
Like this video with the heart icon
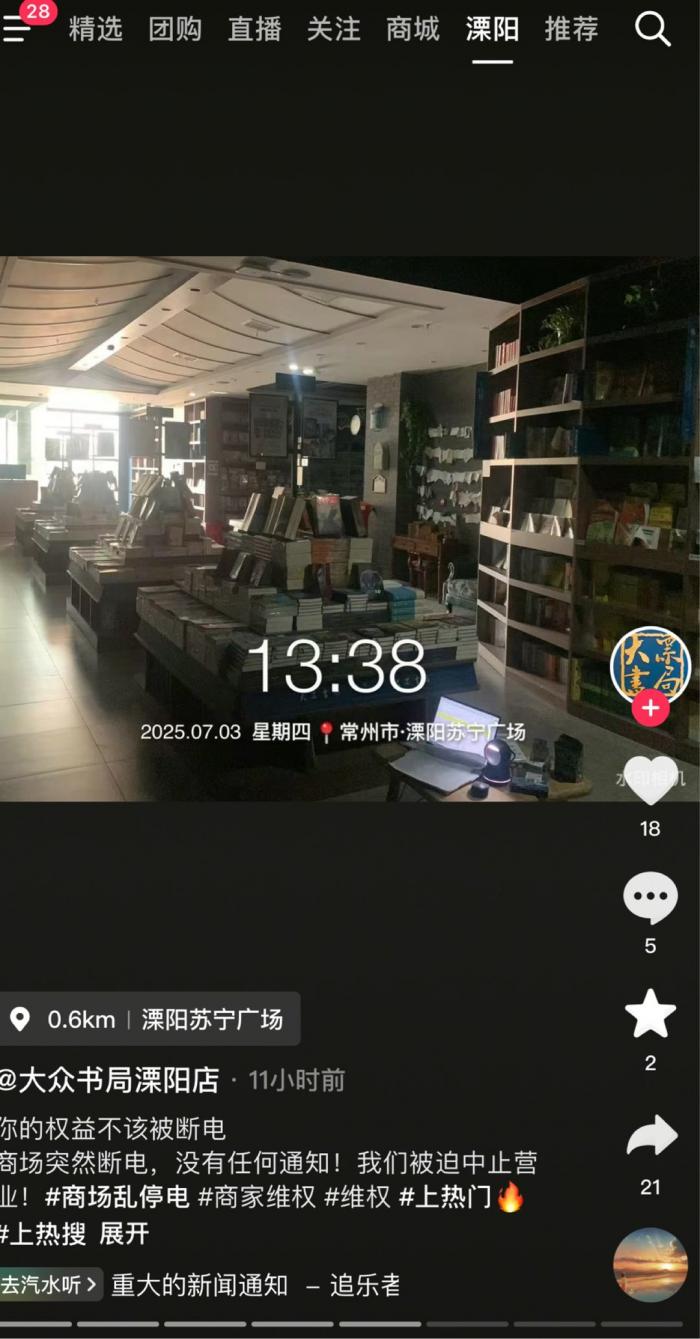651,780
